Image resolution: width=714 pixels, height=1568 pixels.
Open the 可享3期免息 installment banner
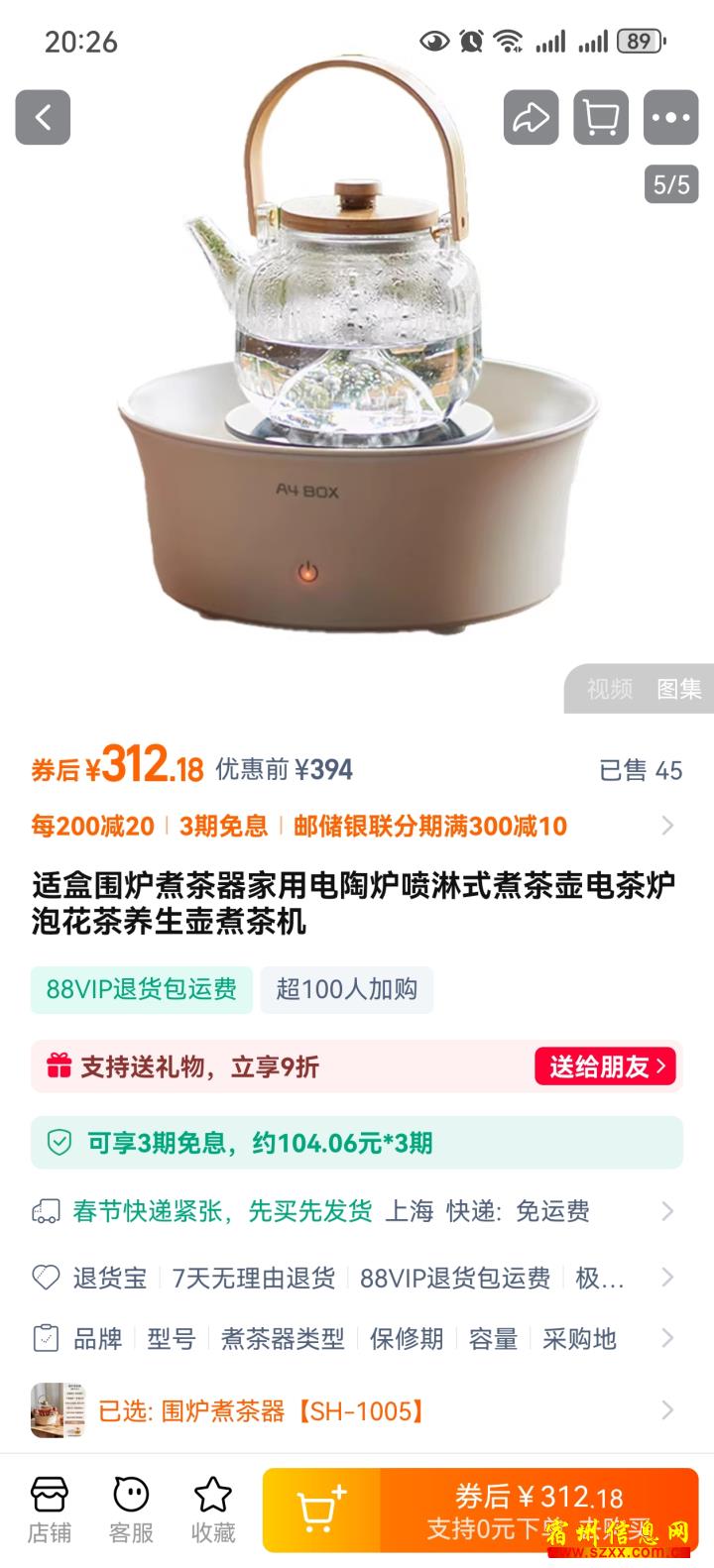357,1143
